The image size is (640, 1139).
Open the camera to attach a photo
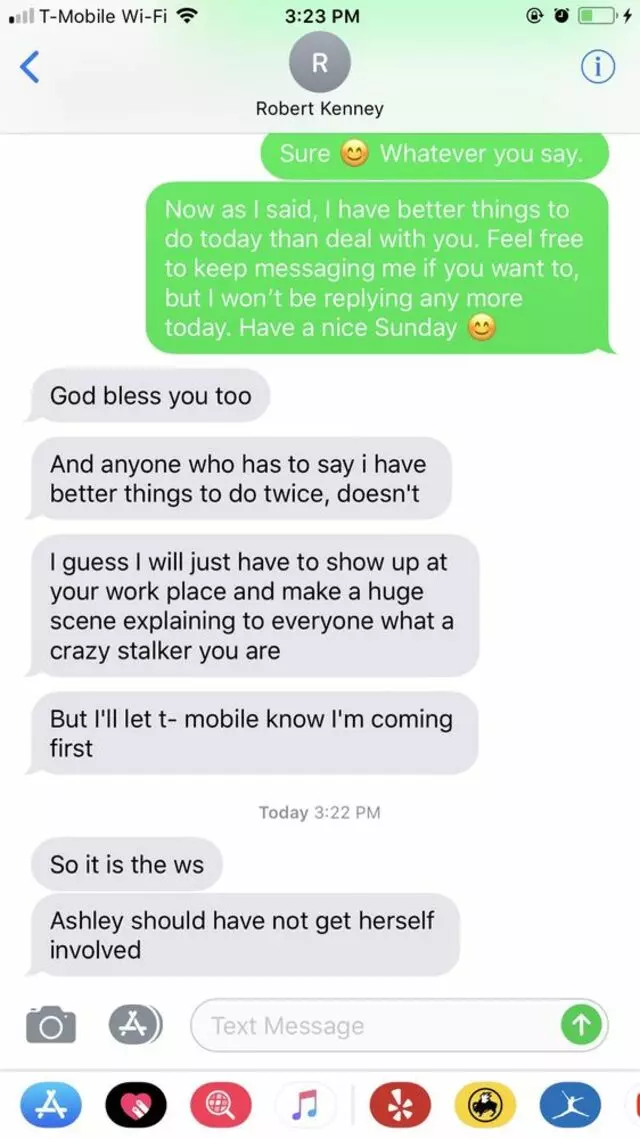pyautogui.click(x=50, y=1025)
